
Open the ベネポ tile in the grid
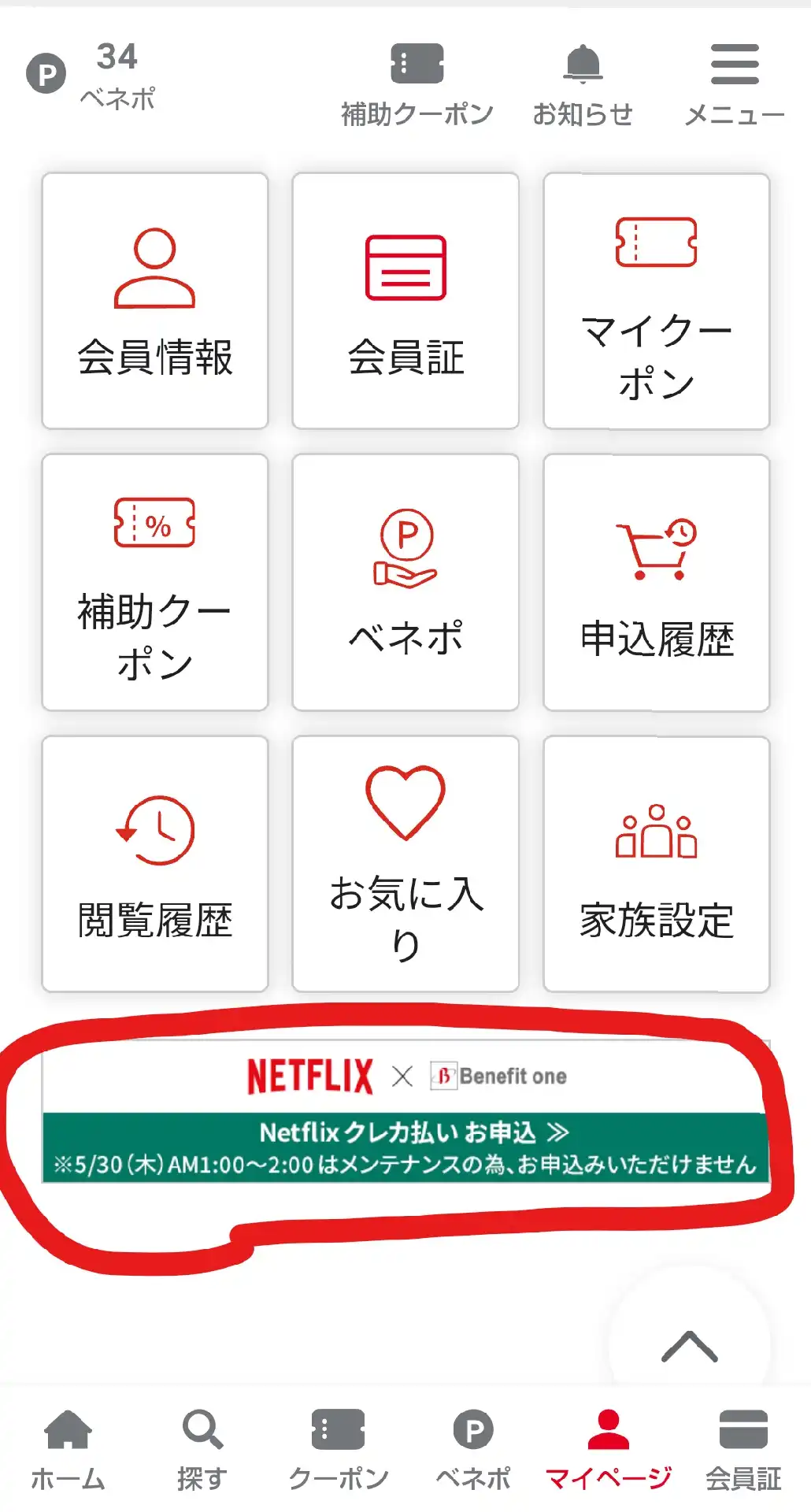[x=405, y=583]
